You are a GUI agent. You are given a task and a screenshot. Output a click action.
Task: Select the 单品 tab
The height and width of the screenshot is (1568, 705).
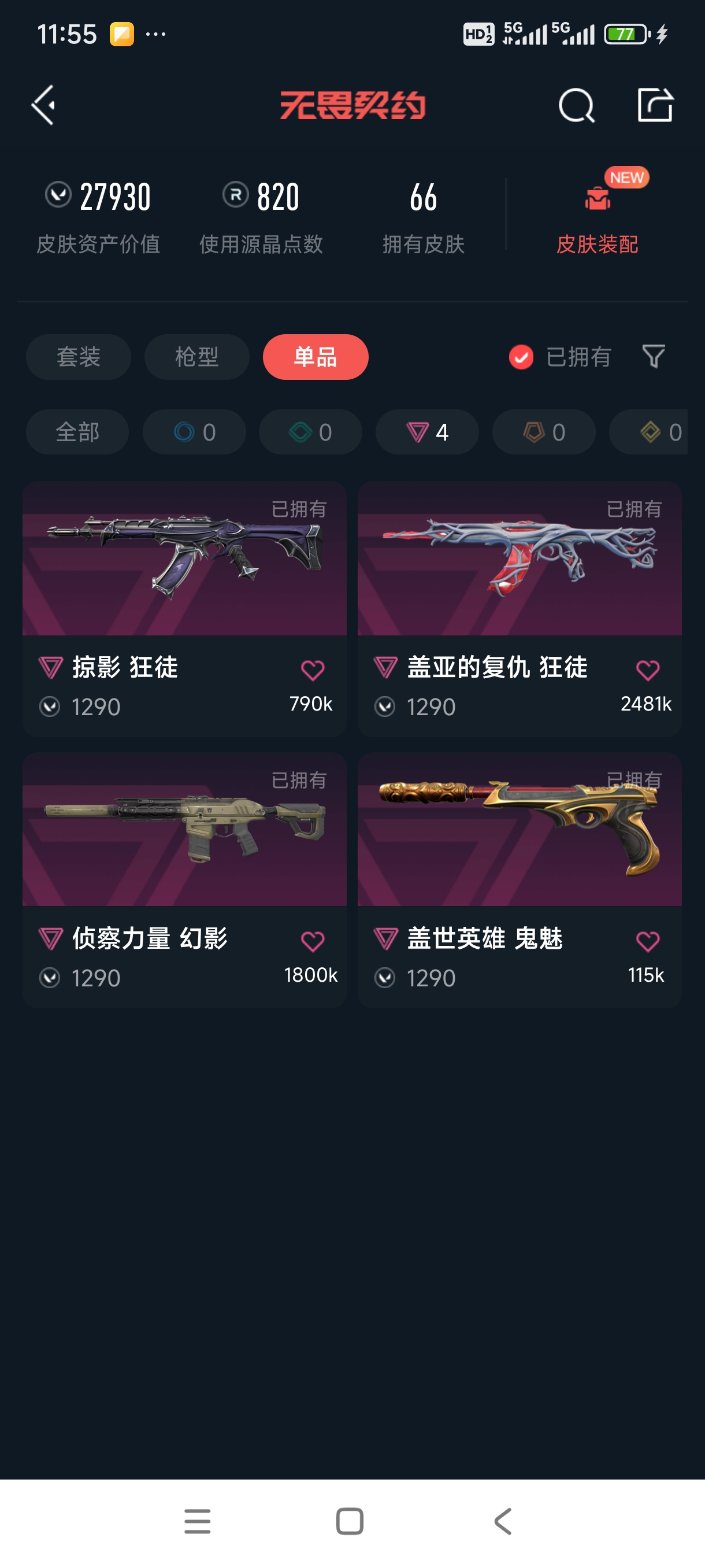tap(315, 357)
